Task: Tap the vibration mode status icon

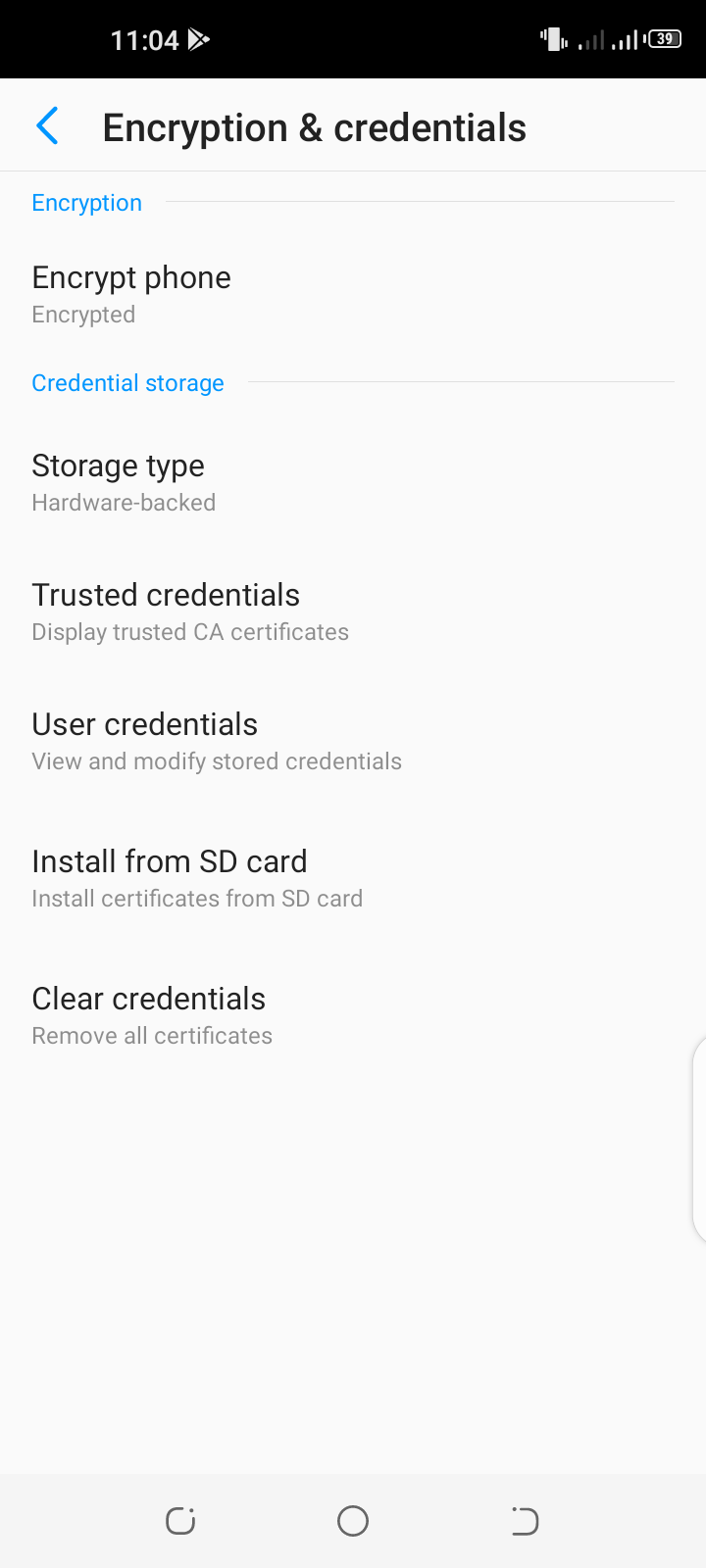Action: (552, 39)
